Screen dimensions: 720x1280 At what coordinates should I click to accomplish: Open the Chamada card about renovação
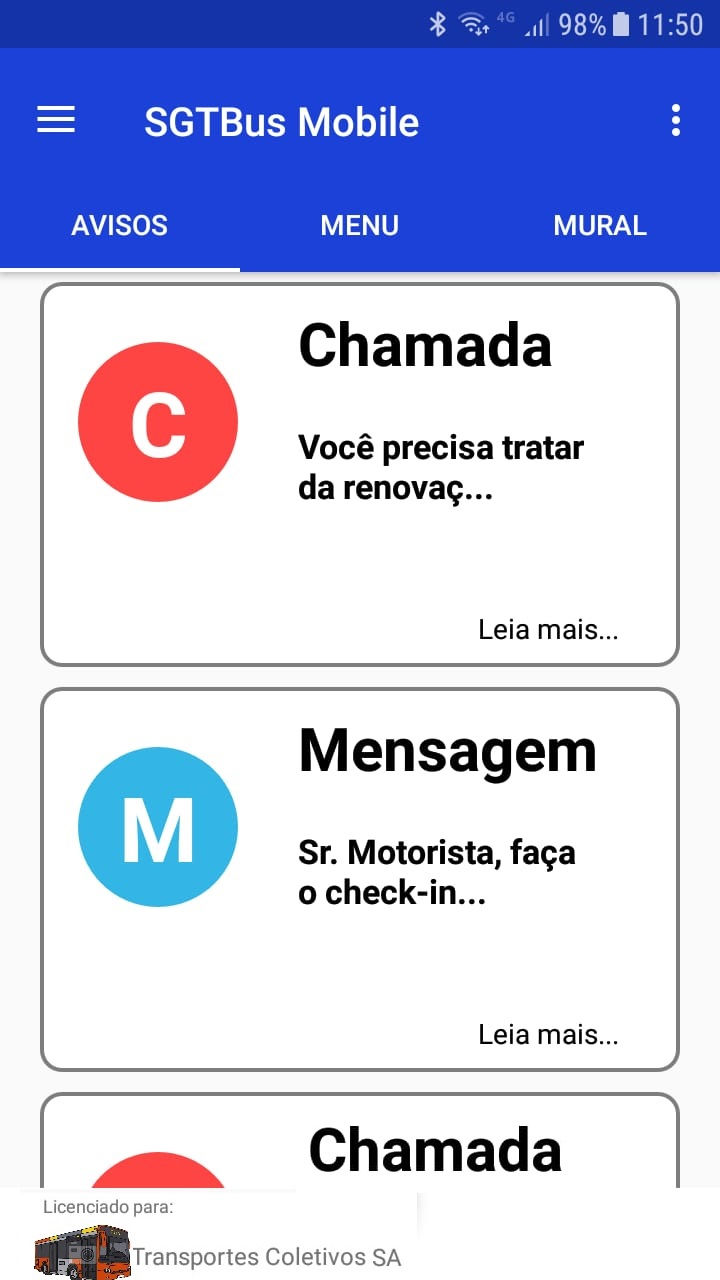360,474
